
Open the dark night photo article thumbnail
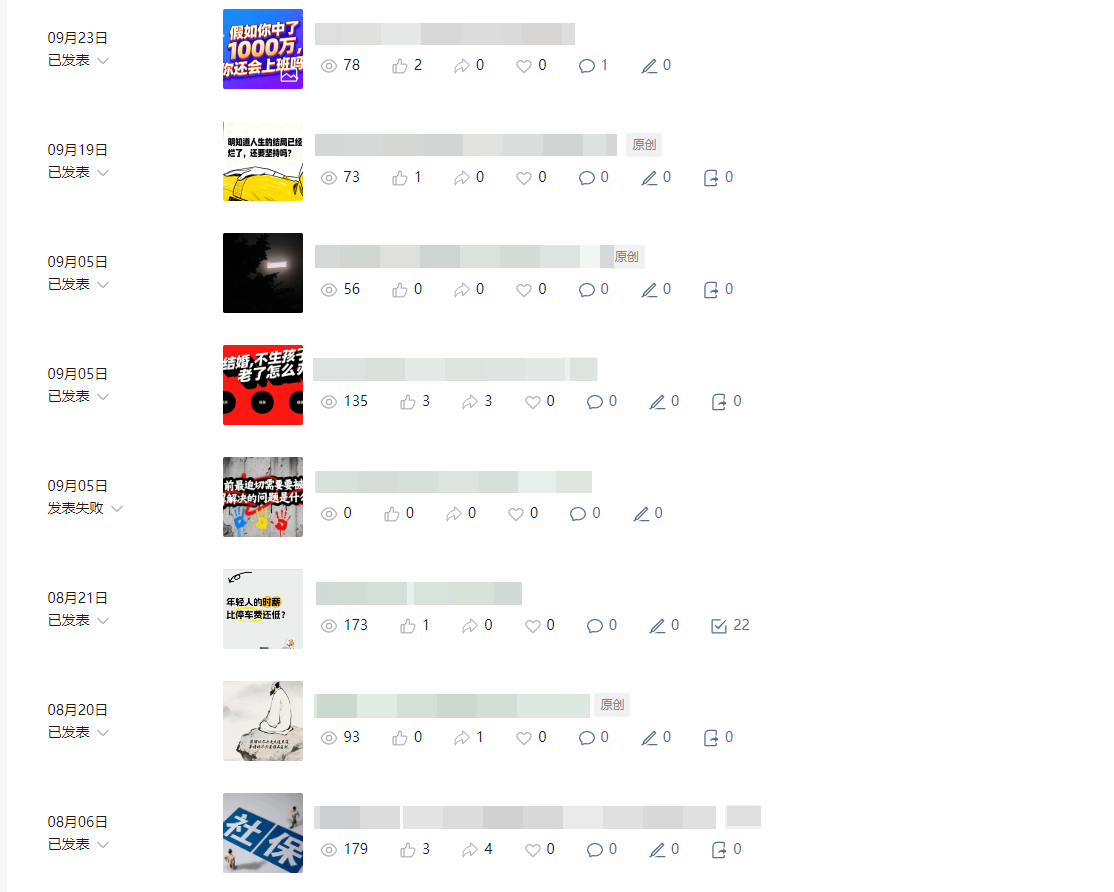(x=262, y=273)
